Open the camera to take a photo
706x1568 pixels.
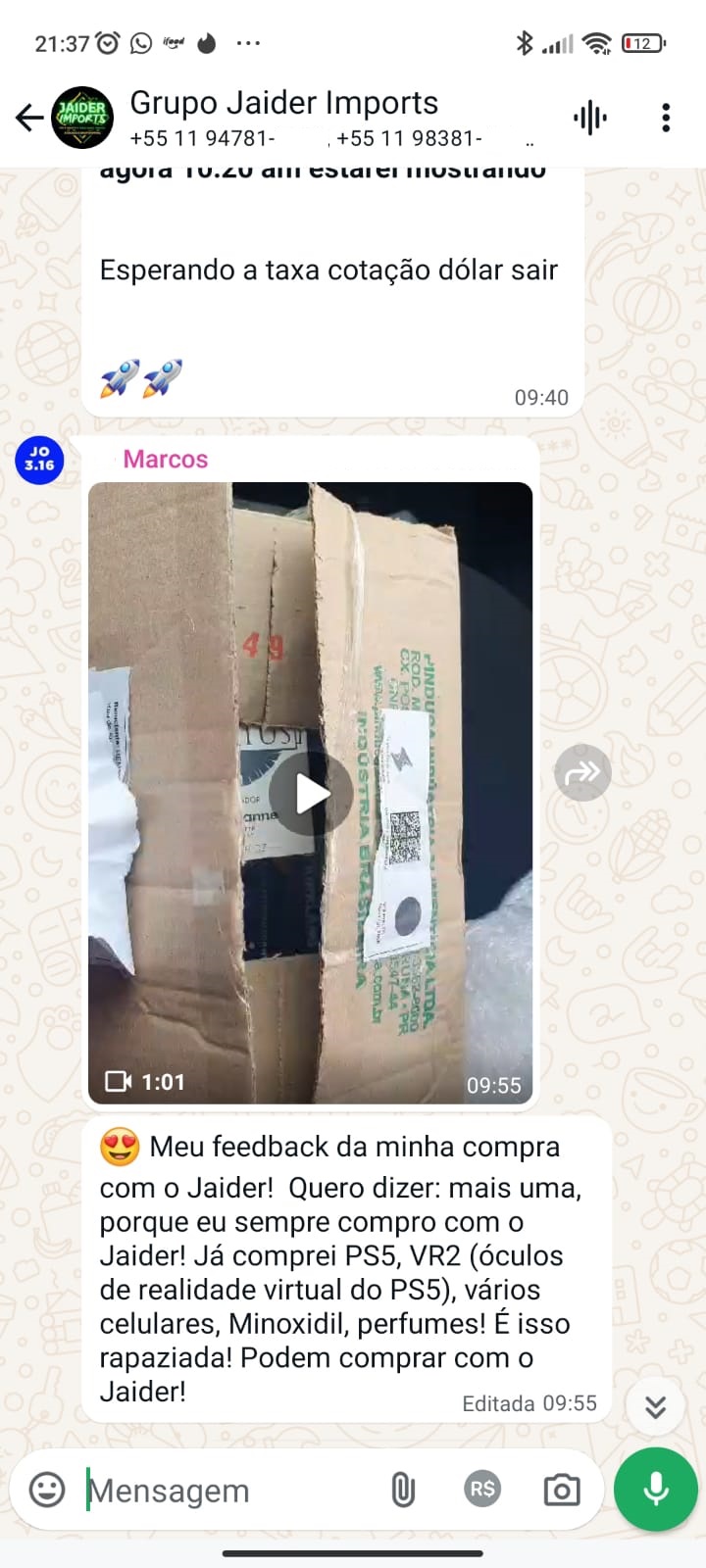561,1491
